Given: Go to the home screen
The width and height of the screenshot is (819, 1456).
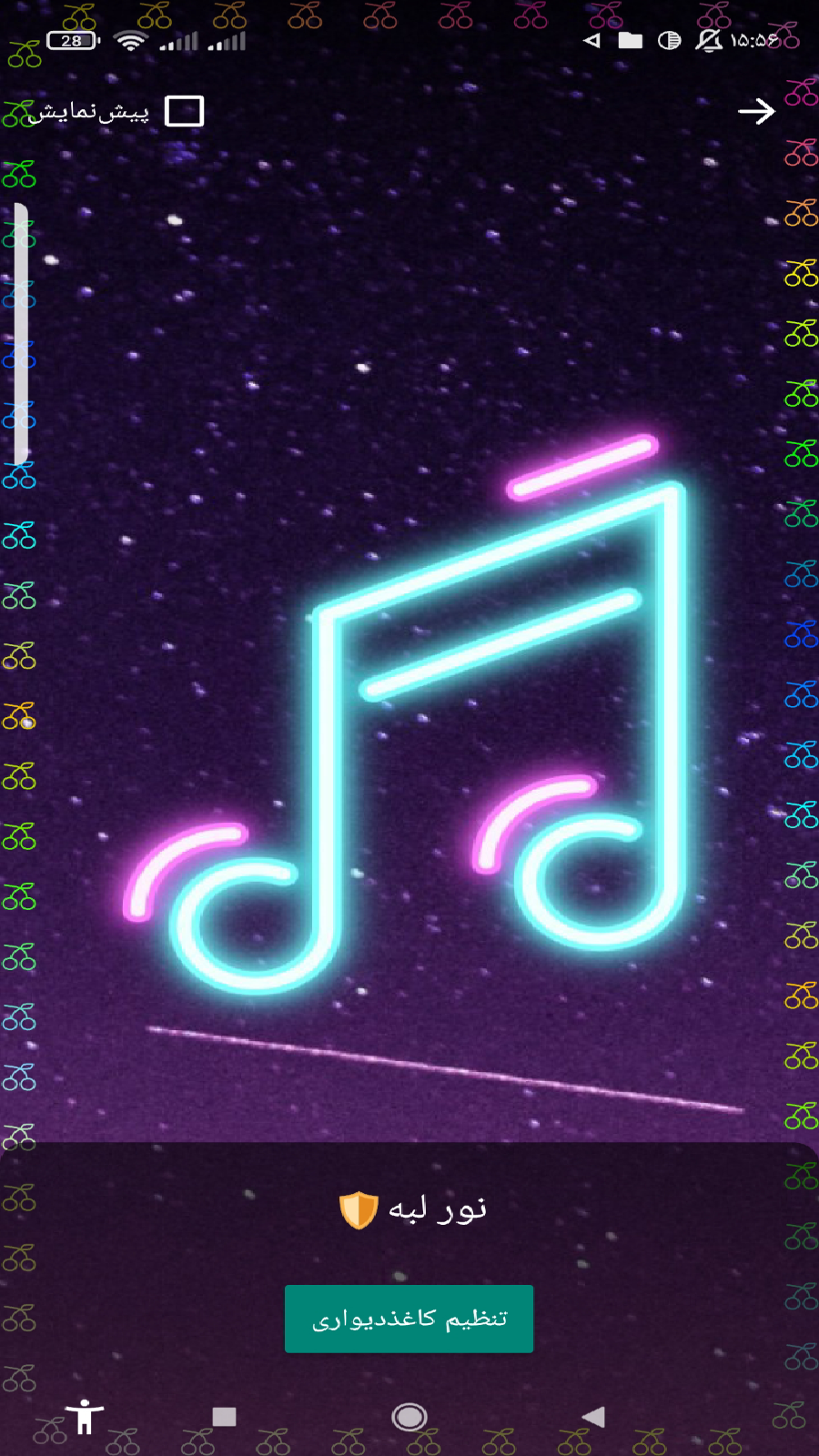Looking at the screenshot, I should [409, 1417].
